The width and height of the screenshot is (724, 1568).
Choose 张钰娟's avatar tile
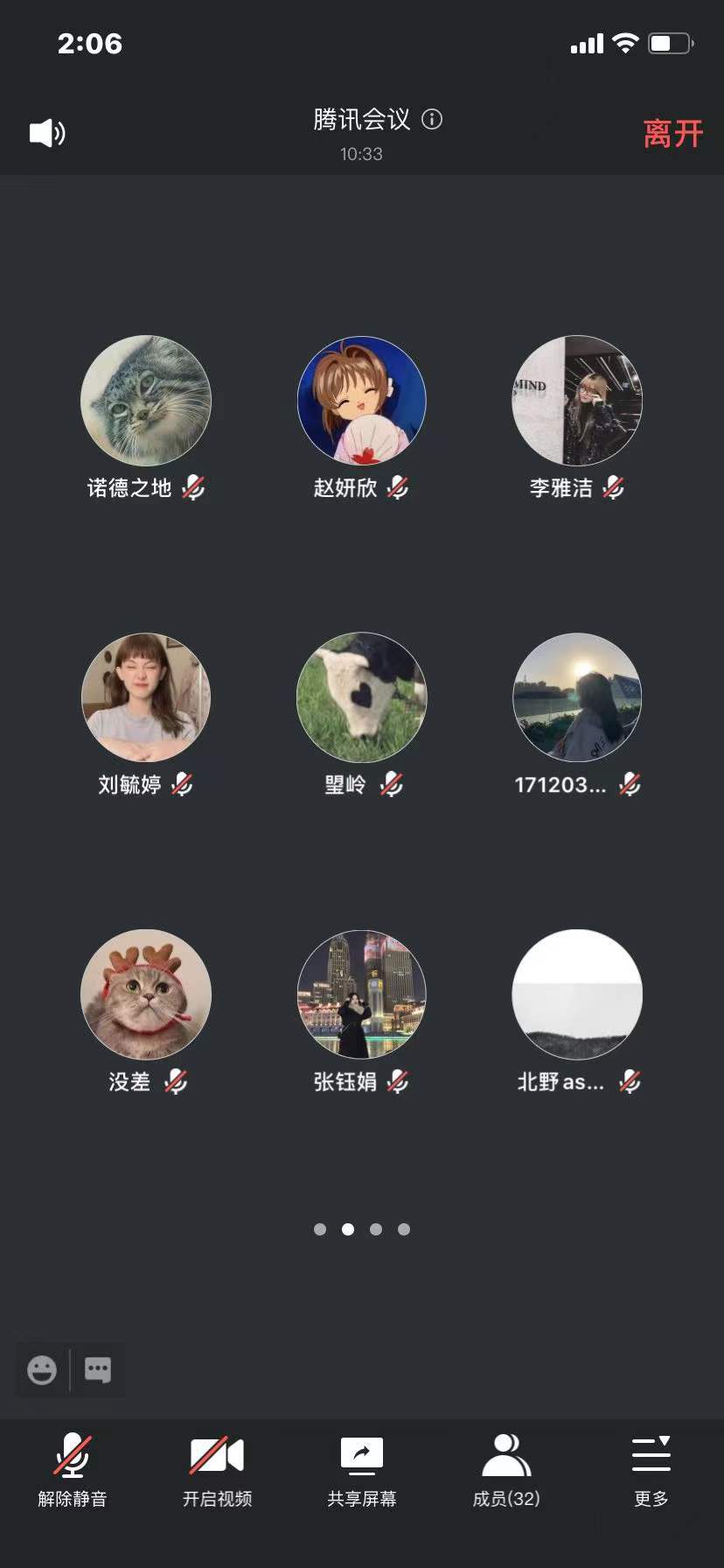(362, 995)
